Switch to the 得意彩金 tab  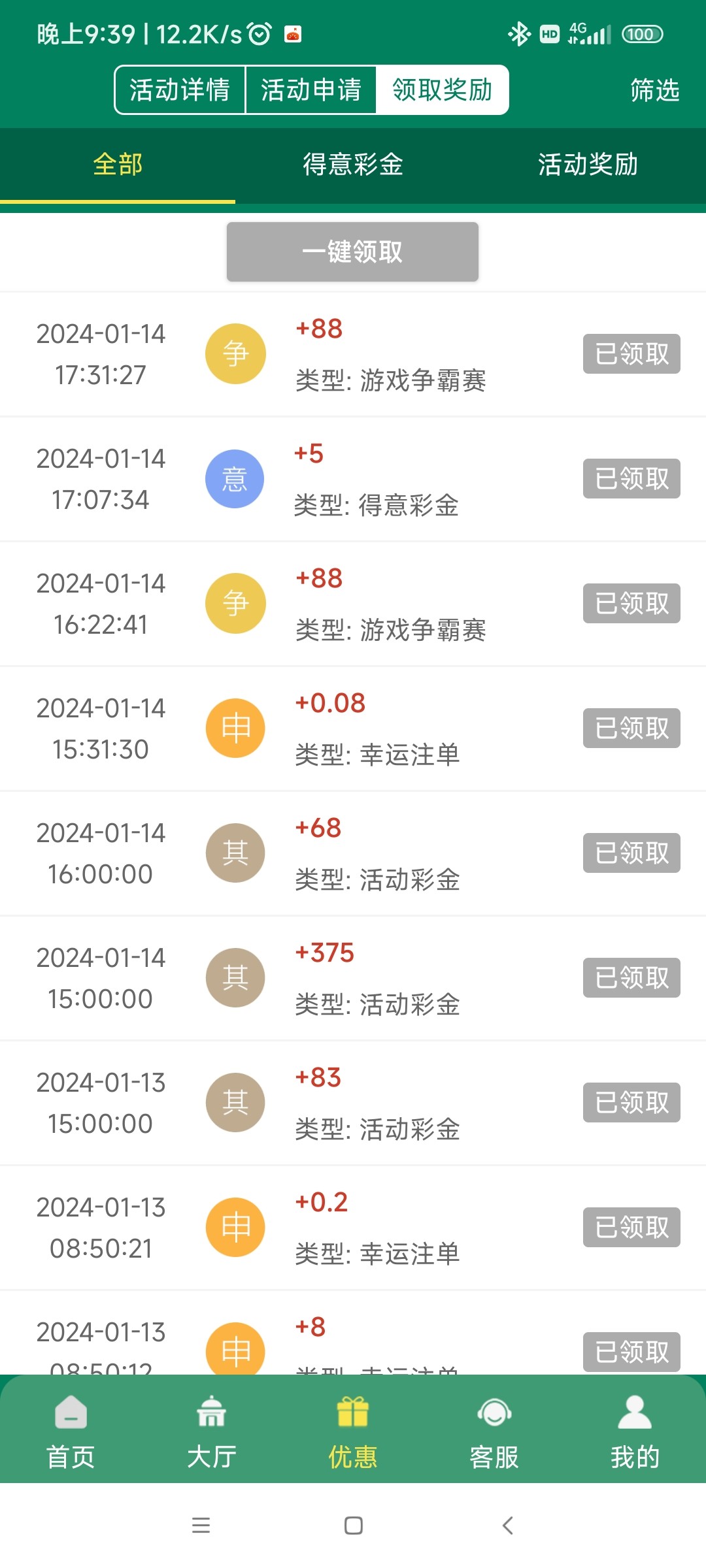click(x=353, y=165)
